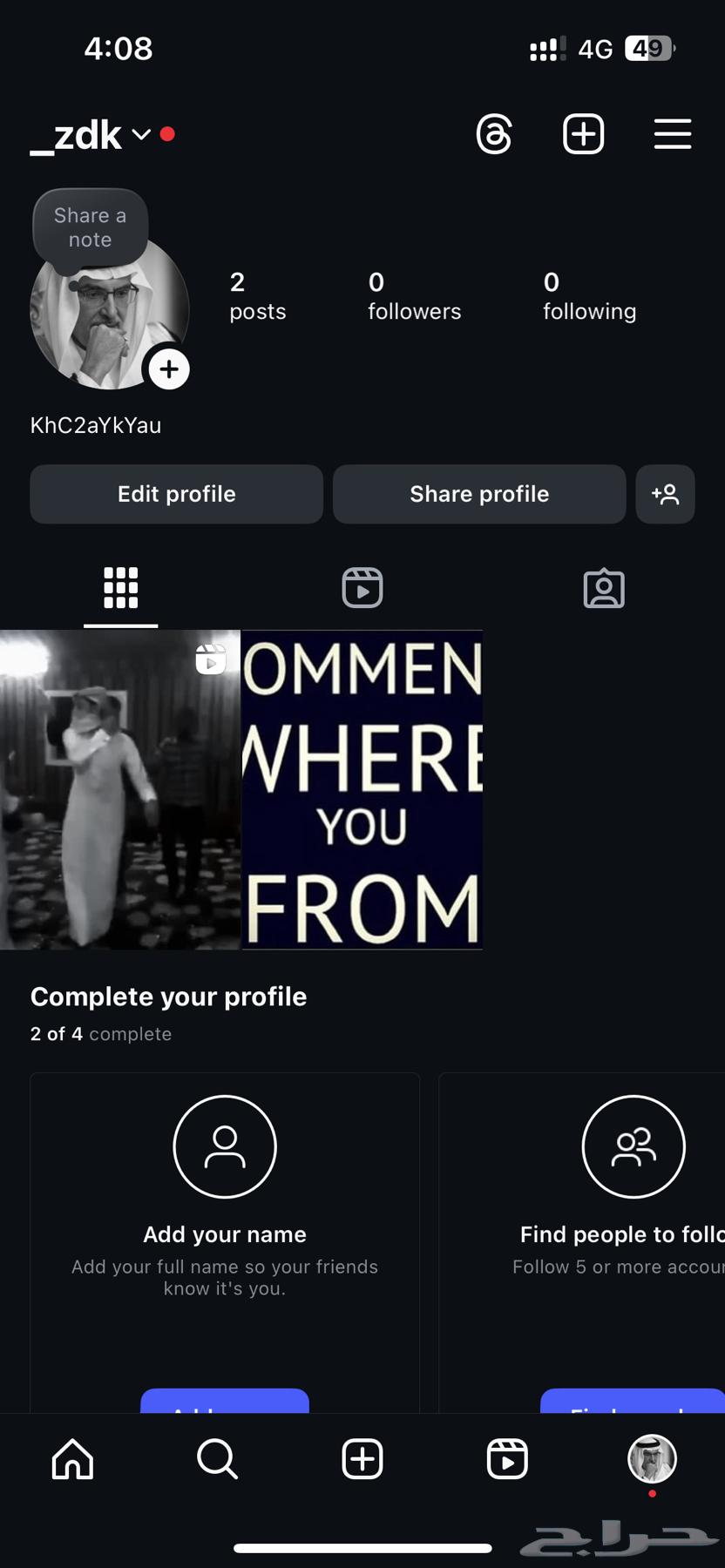
Task: Open the Threads app icon
Action: (494, 133)
